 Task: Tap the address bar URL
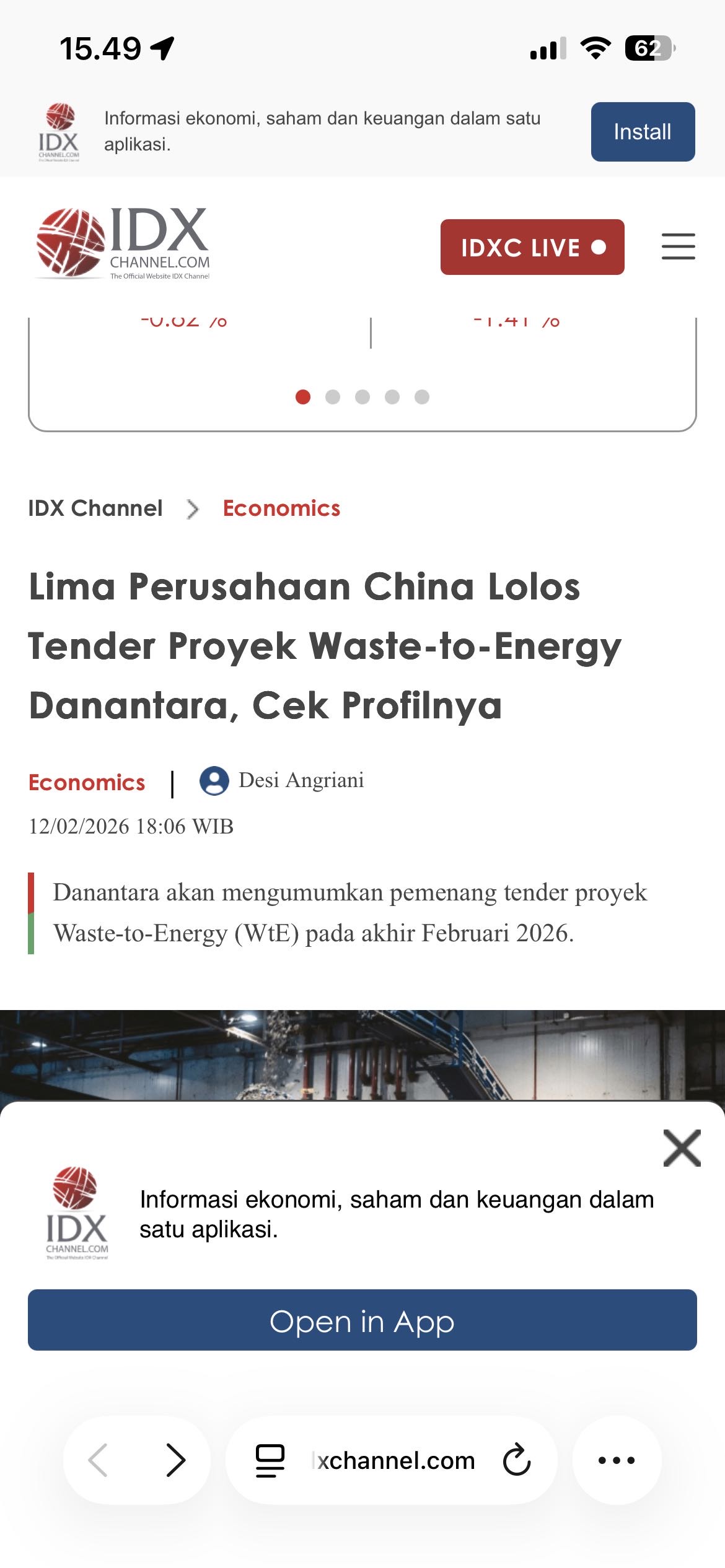(x=394, y=1460)
